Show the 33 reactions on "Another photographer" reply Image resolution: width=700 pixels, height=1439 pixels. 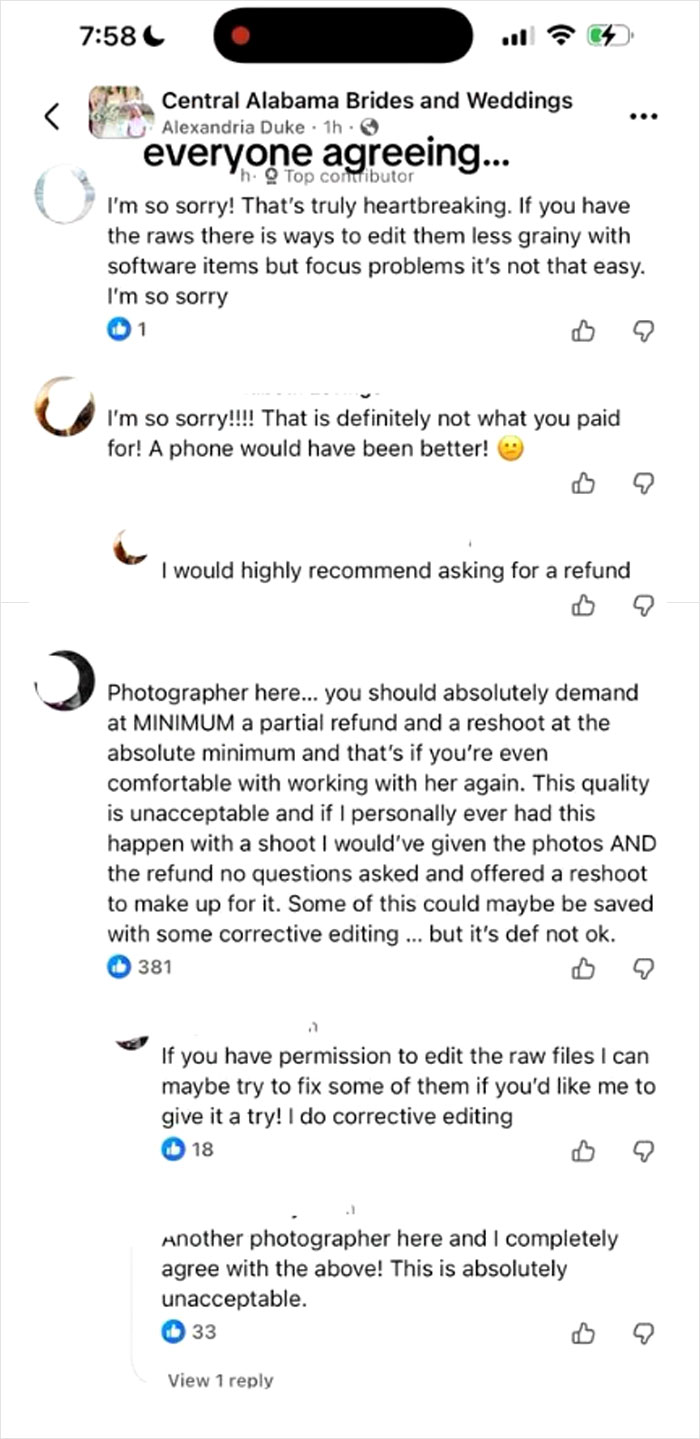(189, 1331)
